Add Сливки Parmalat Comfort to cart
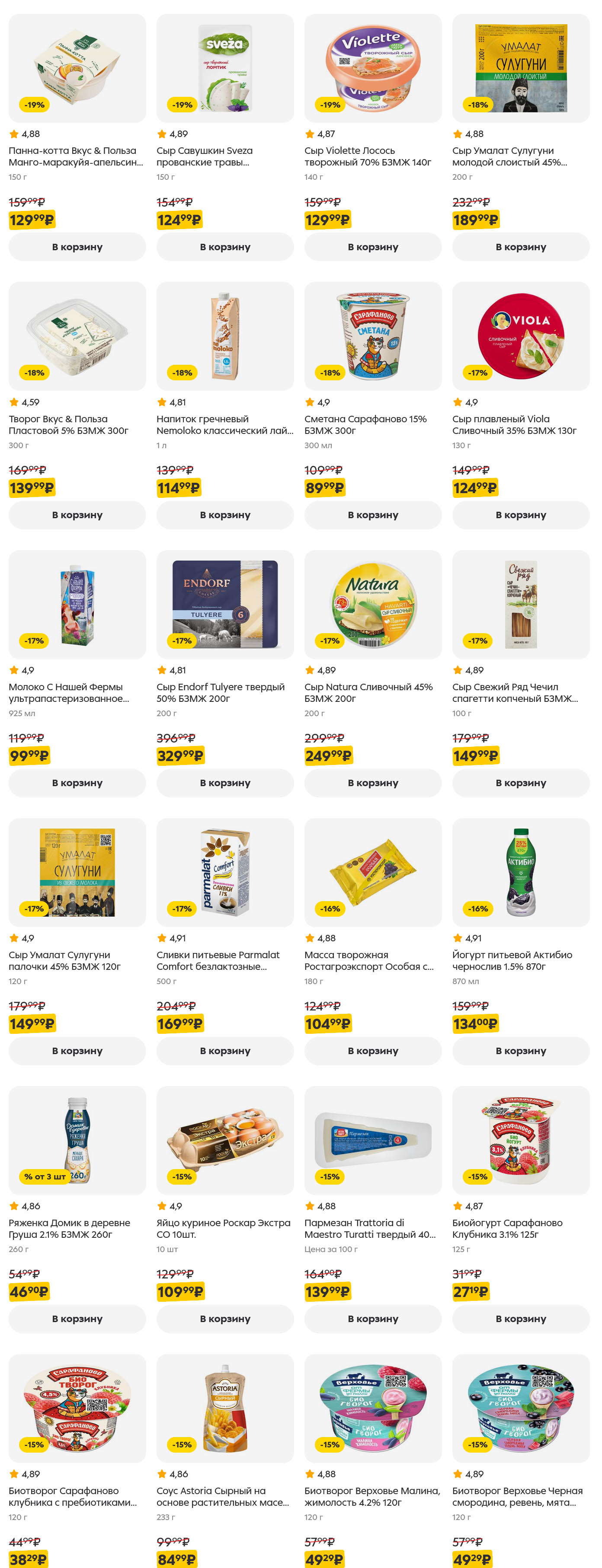 (x=225, y=1050)
